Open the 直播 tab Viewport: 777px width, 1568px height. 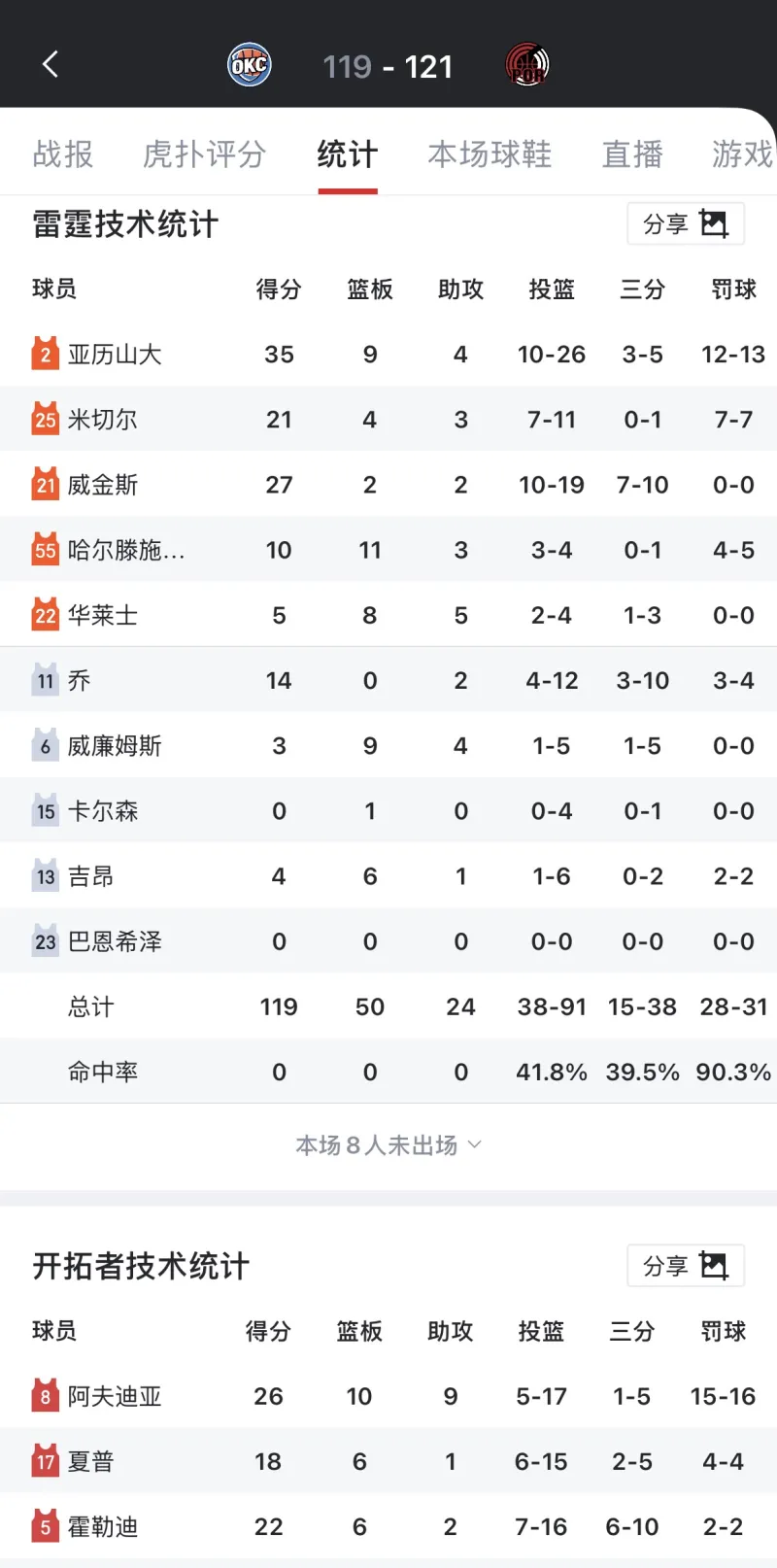[x=632, y=154]
